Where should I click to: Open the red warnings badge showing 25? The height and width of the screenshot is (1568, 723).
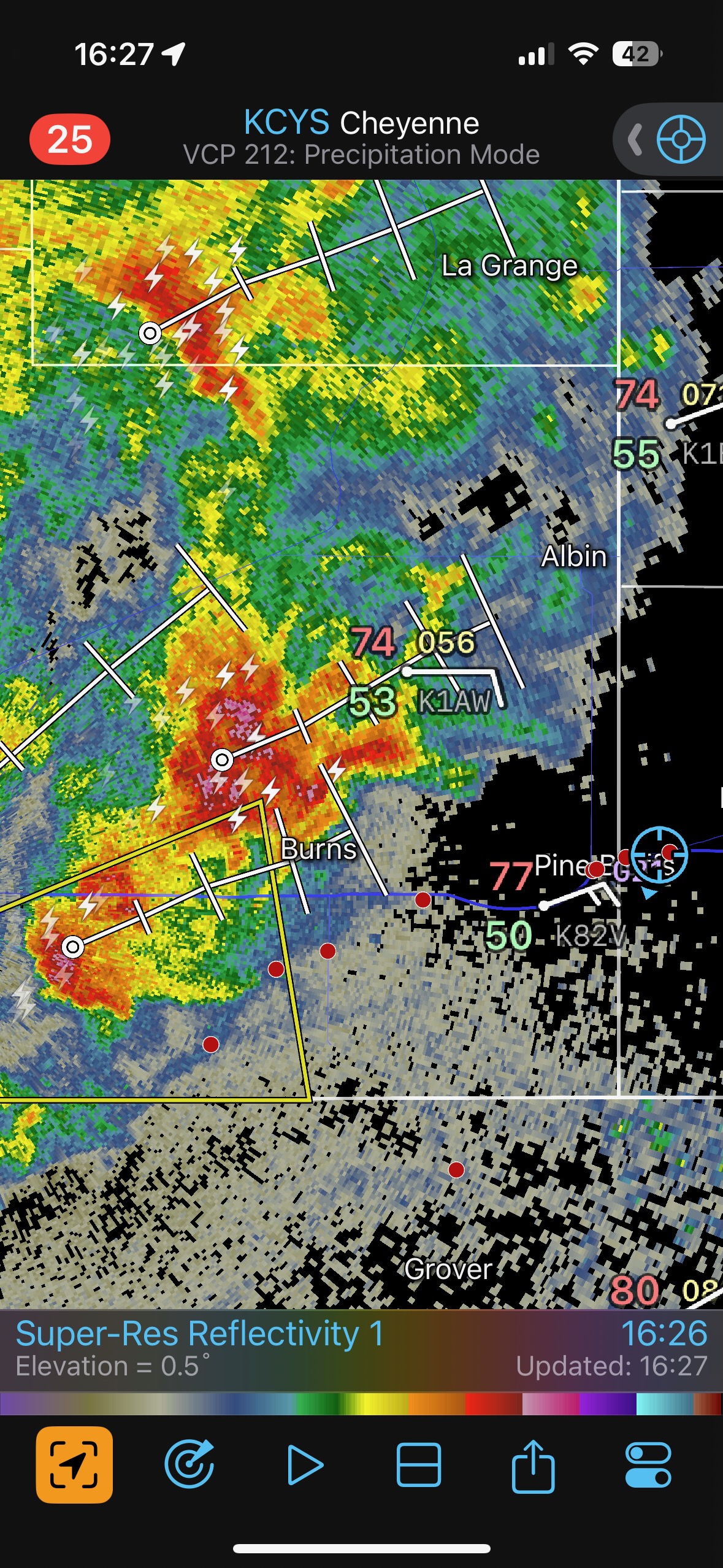[70, 139]
